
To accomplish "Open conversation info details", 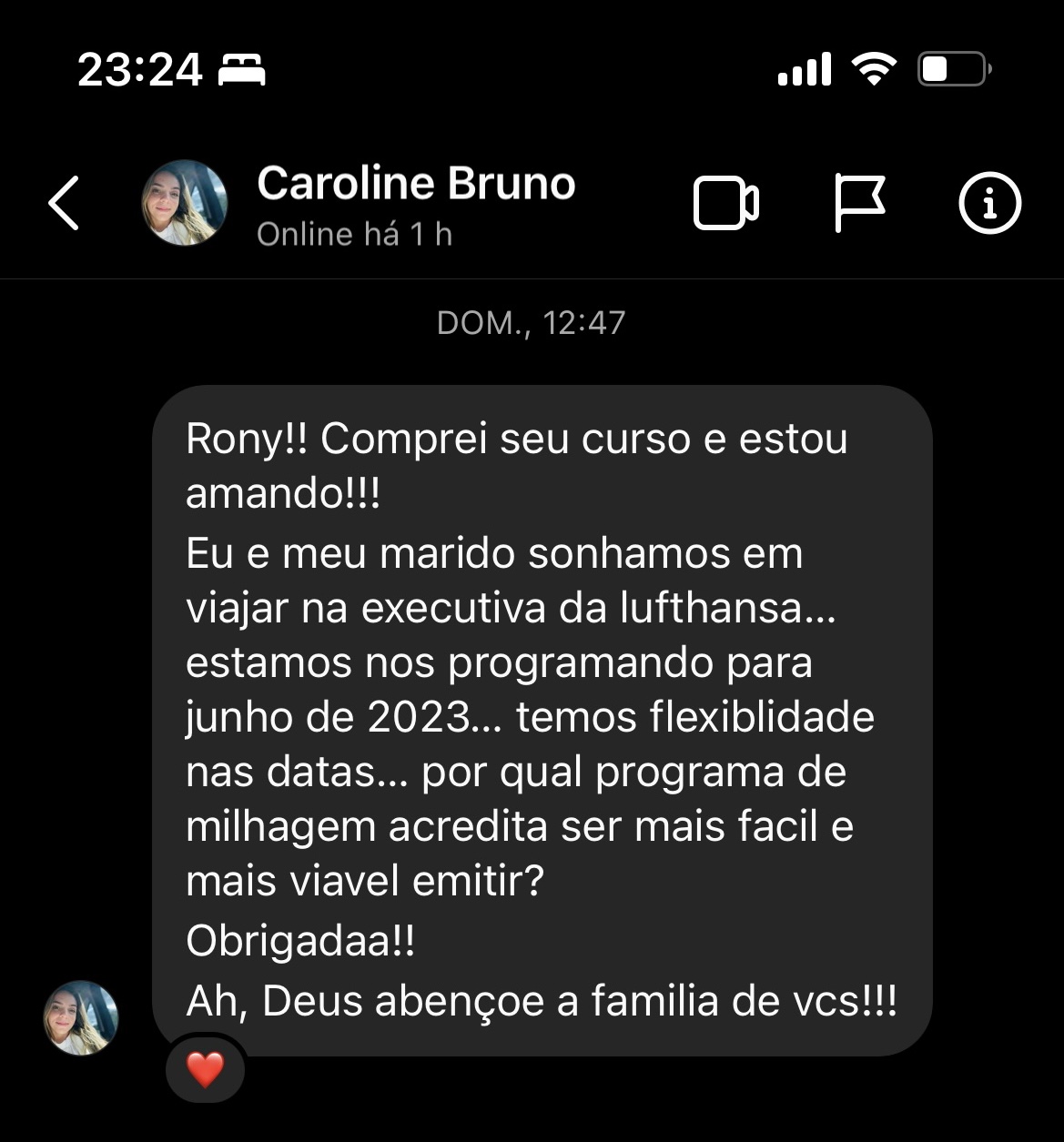I will pyautogui.click(x=989, y=203).
